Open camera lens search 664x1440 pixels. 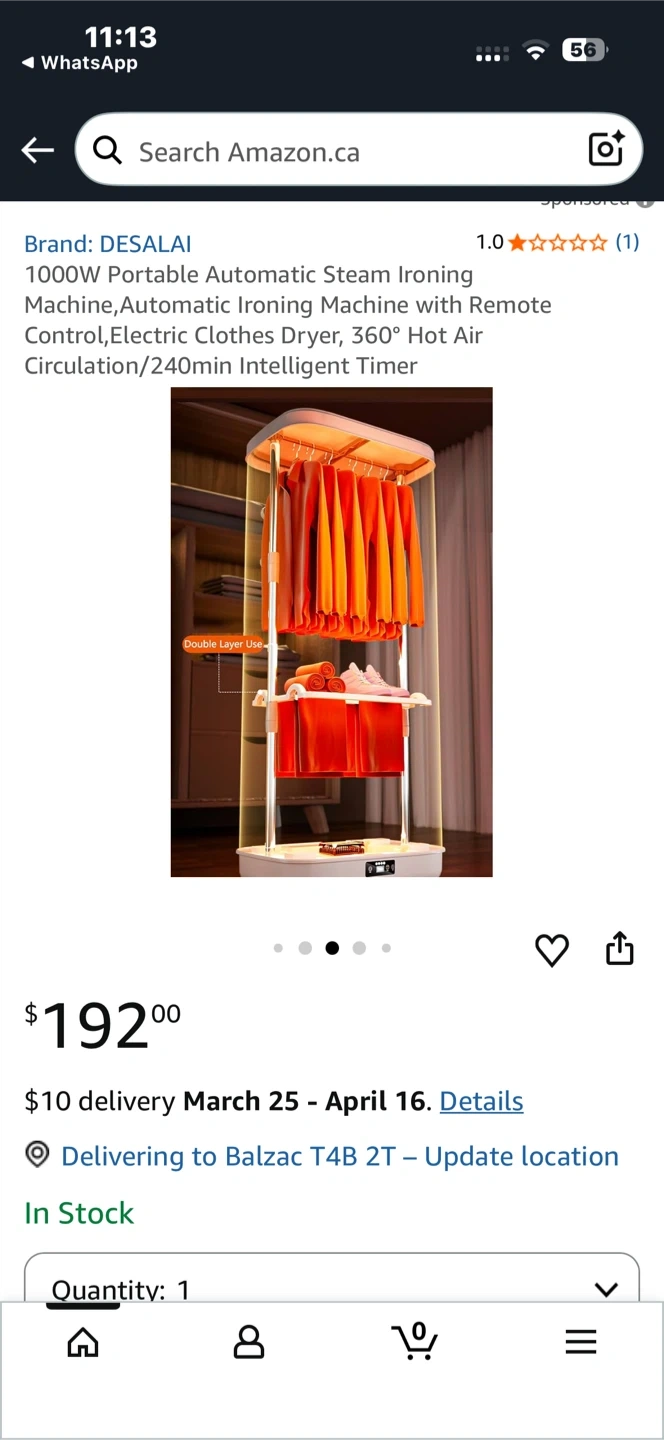tap(606, 150)
